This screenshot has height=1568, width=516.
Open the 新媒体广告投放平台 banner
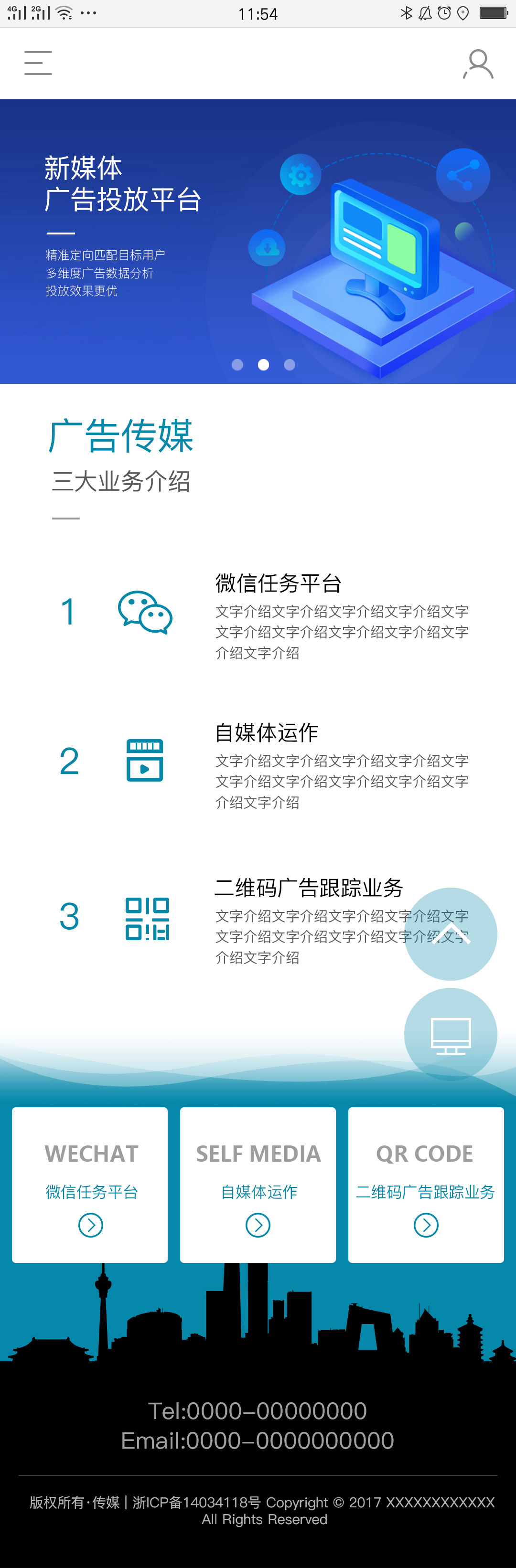(x=258, y=241)
